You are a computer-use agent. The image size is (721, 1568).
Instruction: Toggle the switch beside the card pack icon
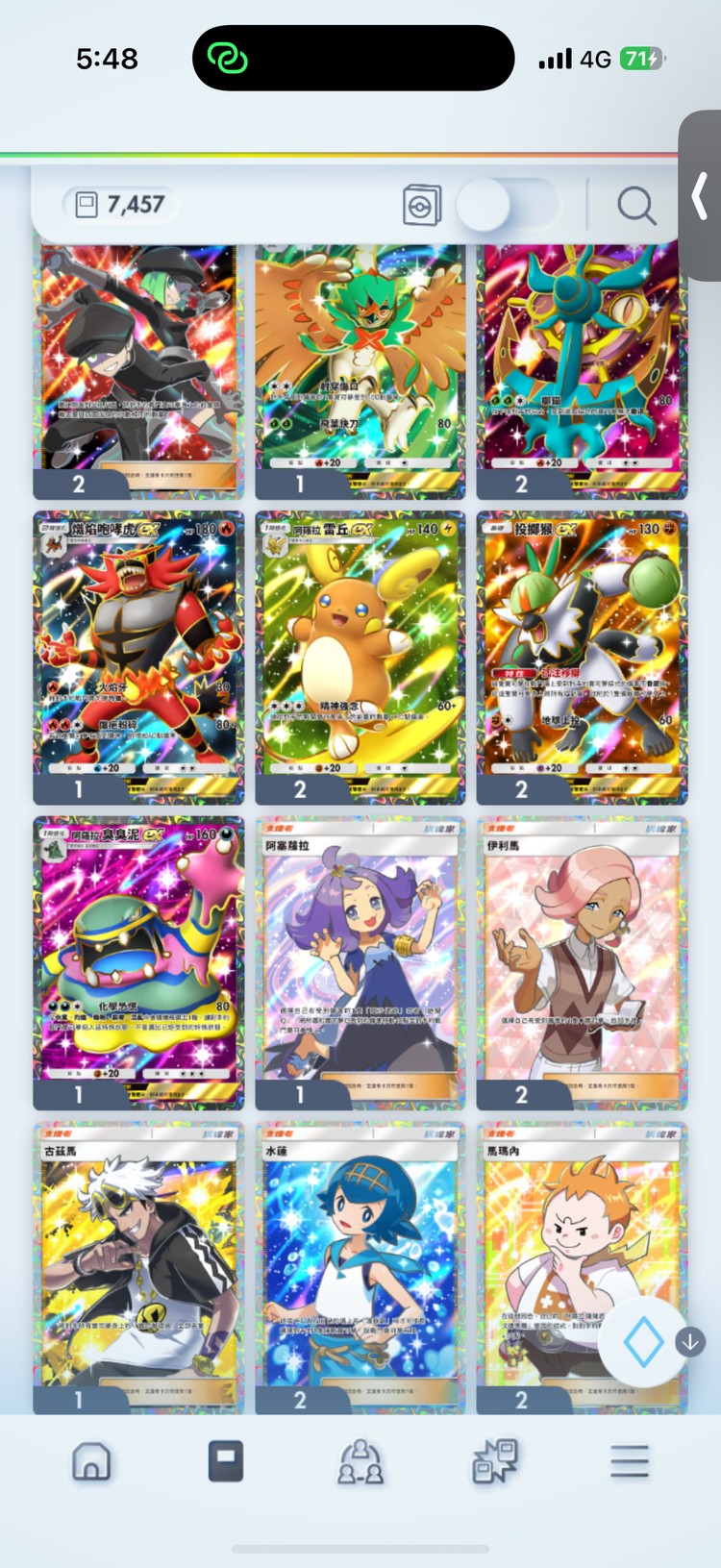point(507,205)
